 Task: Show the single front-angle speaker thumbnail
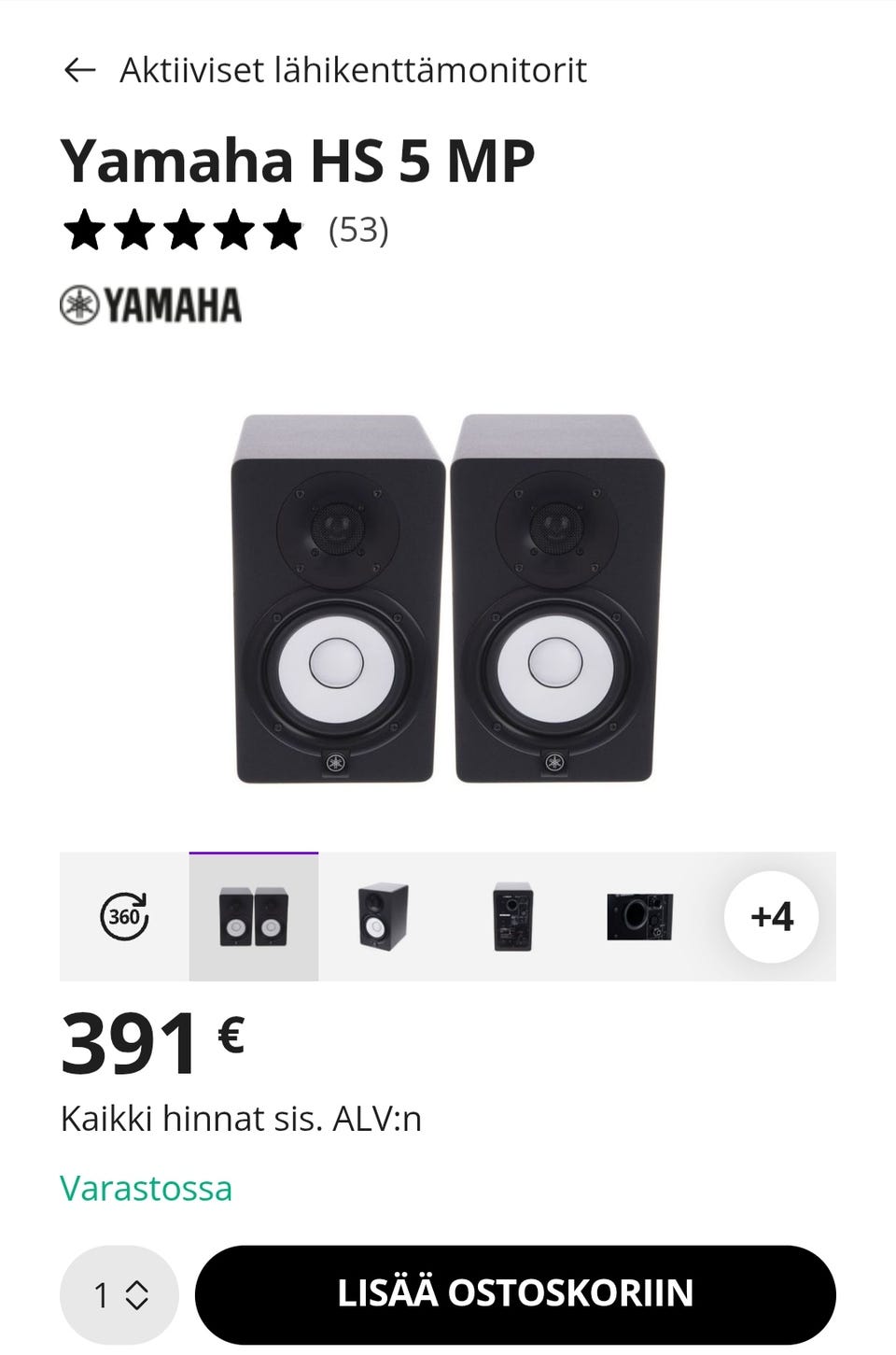[383, 916]
